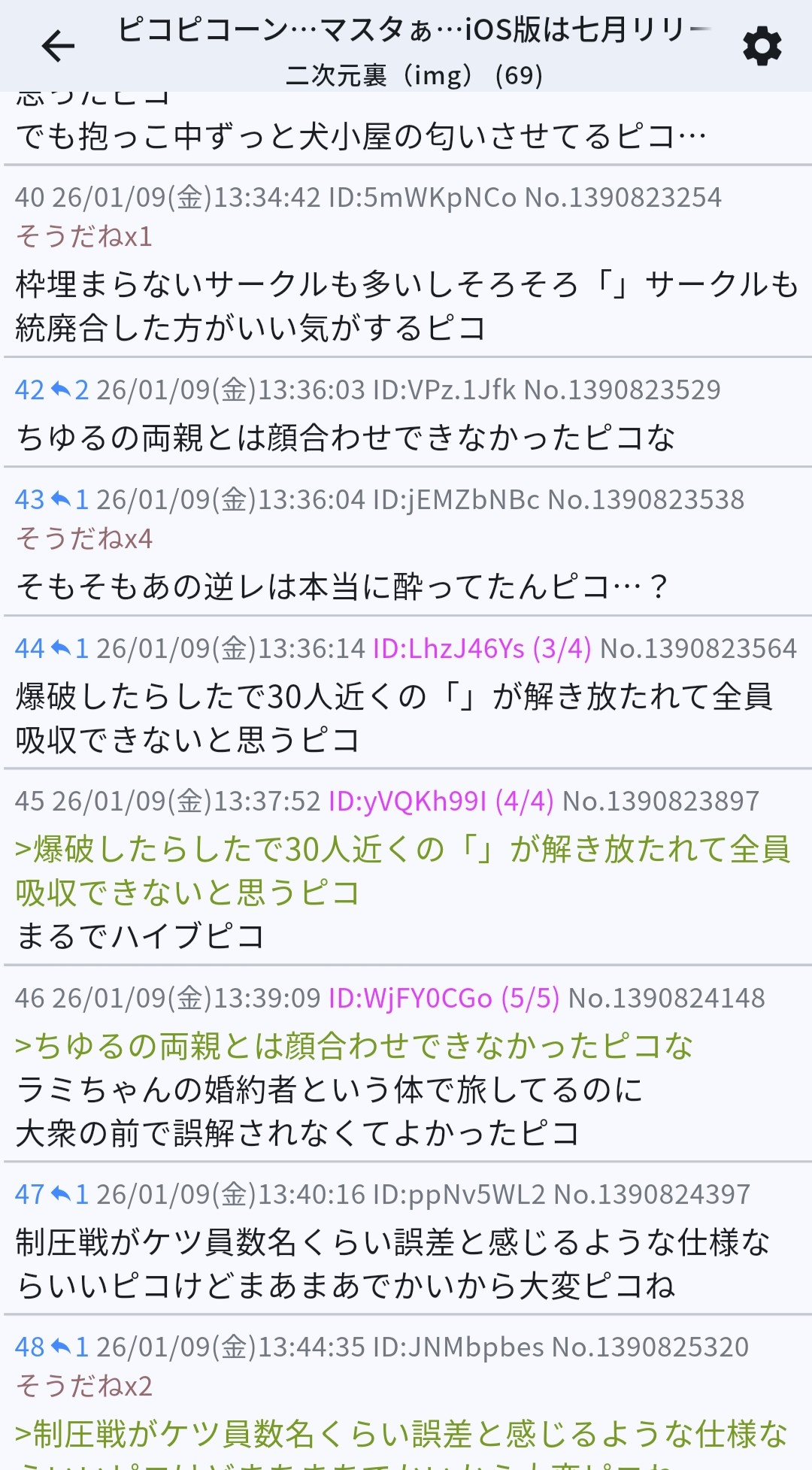Jump to quoted post in reply 46
The image size is (812, 1470).
coord(353,1046)
